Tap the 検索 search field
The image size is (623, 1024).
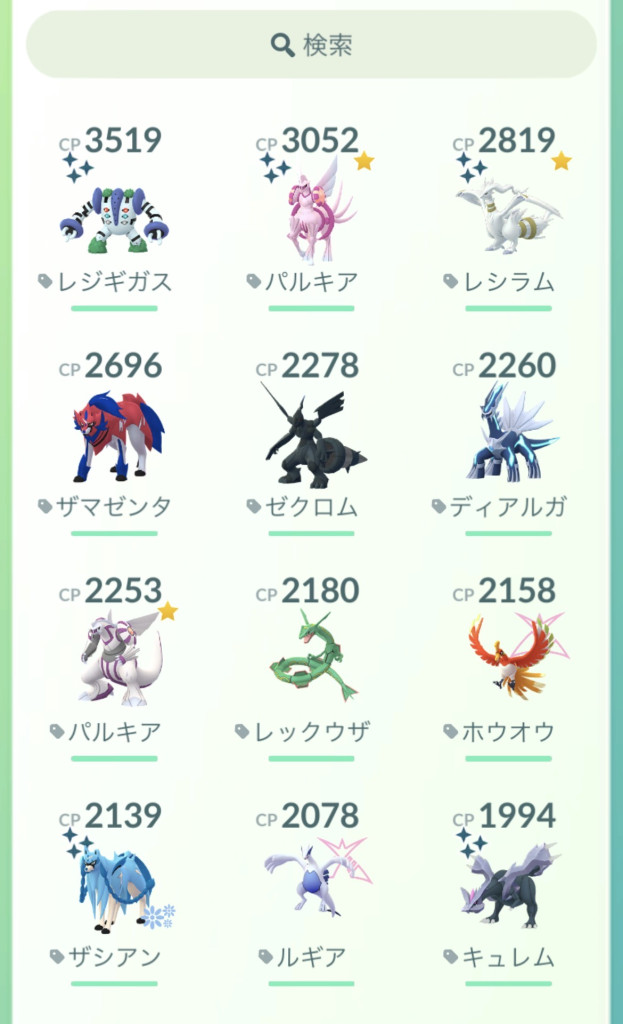point(311,45)
